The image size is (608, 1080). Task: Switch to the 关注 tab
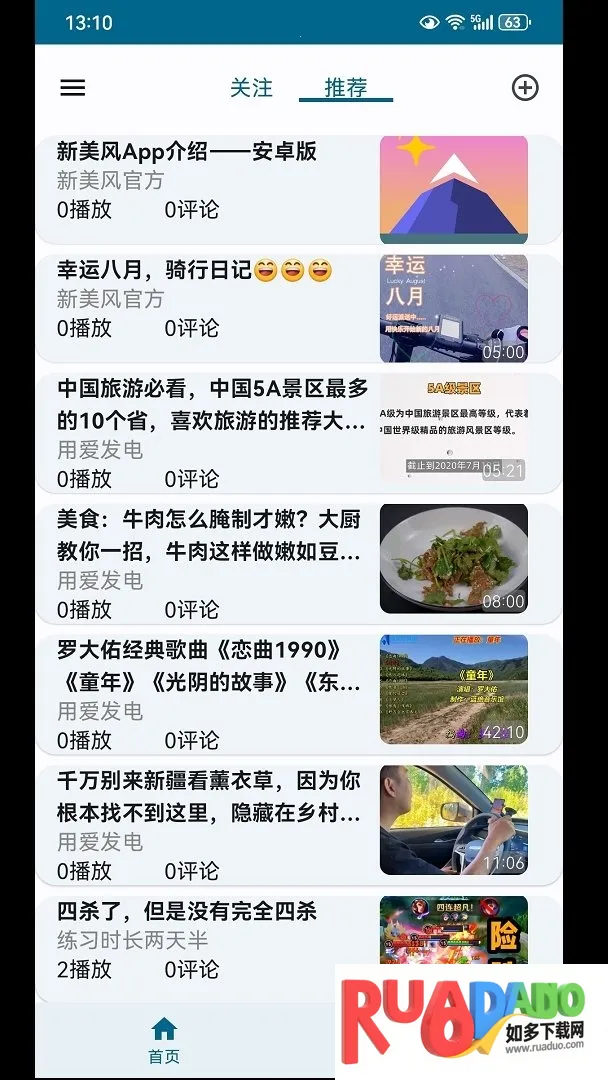pos(251,88)
